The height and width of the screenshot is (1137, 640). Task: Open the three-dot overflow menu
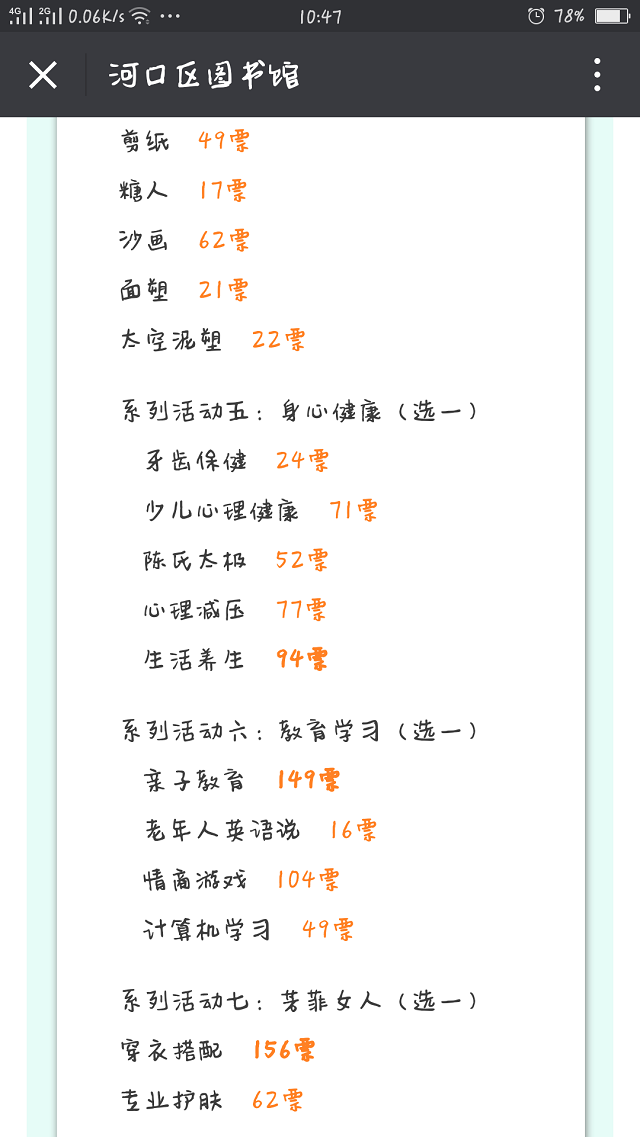tap(597, 75)
